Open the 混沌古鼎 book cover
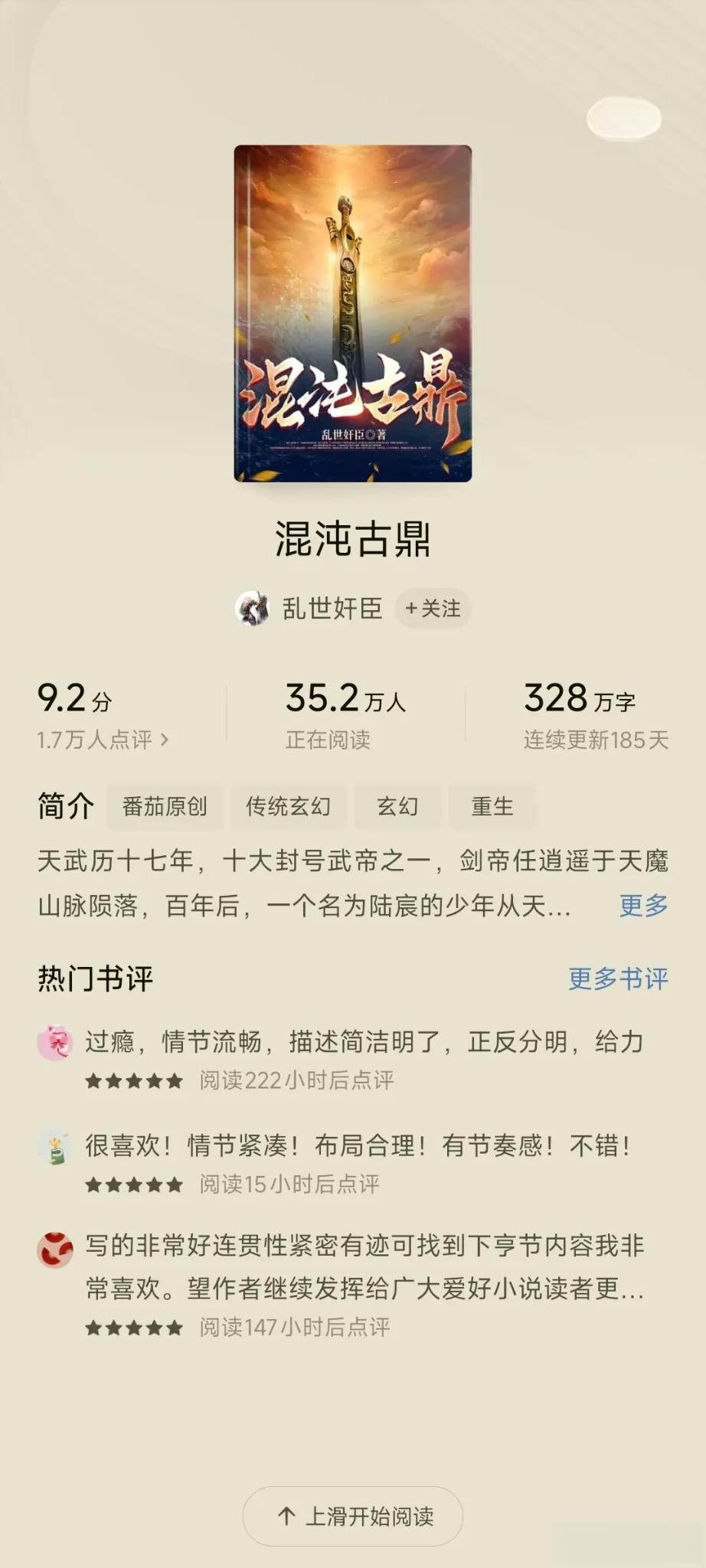This screenshot has width=706, height=1568. pyautogui.click(x=353, y=313)
